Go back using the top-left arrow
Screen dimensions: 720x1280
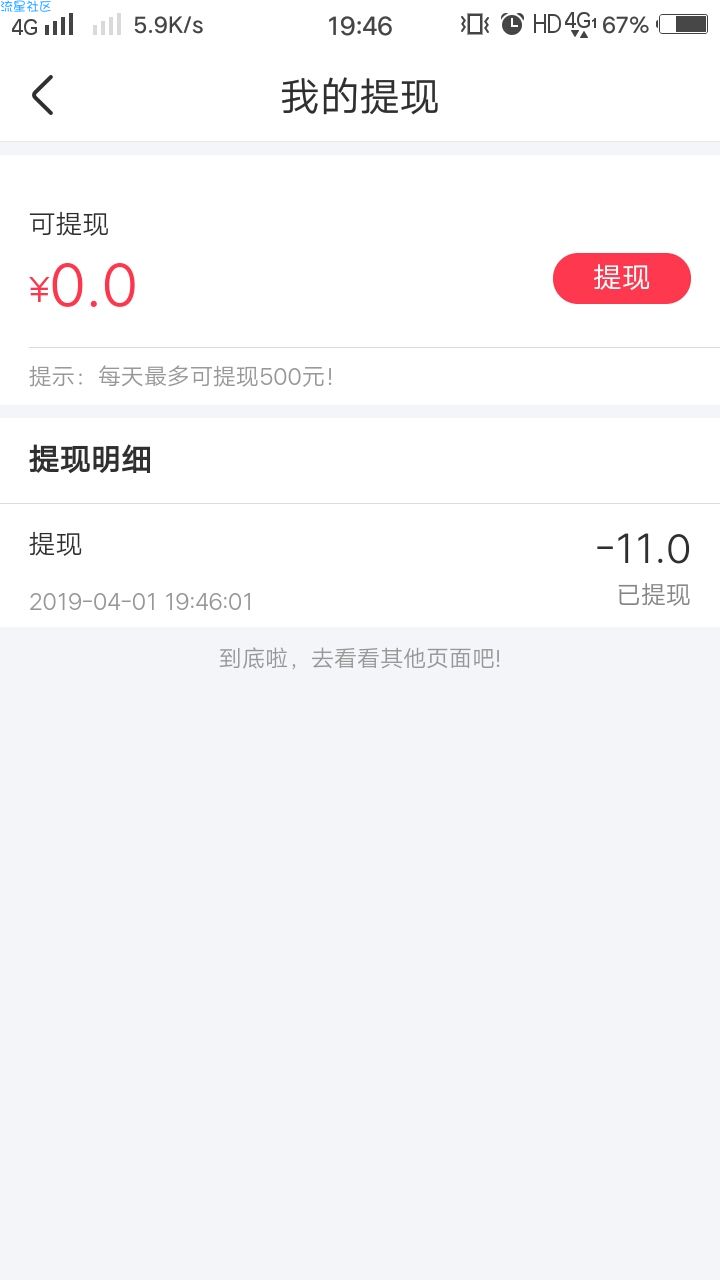tap(42, 96)
